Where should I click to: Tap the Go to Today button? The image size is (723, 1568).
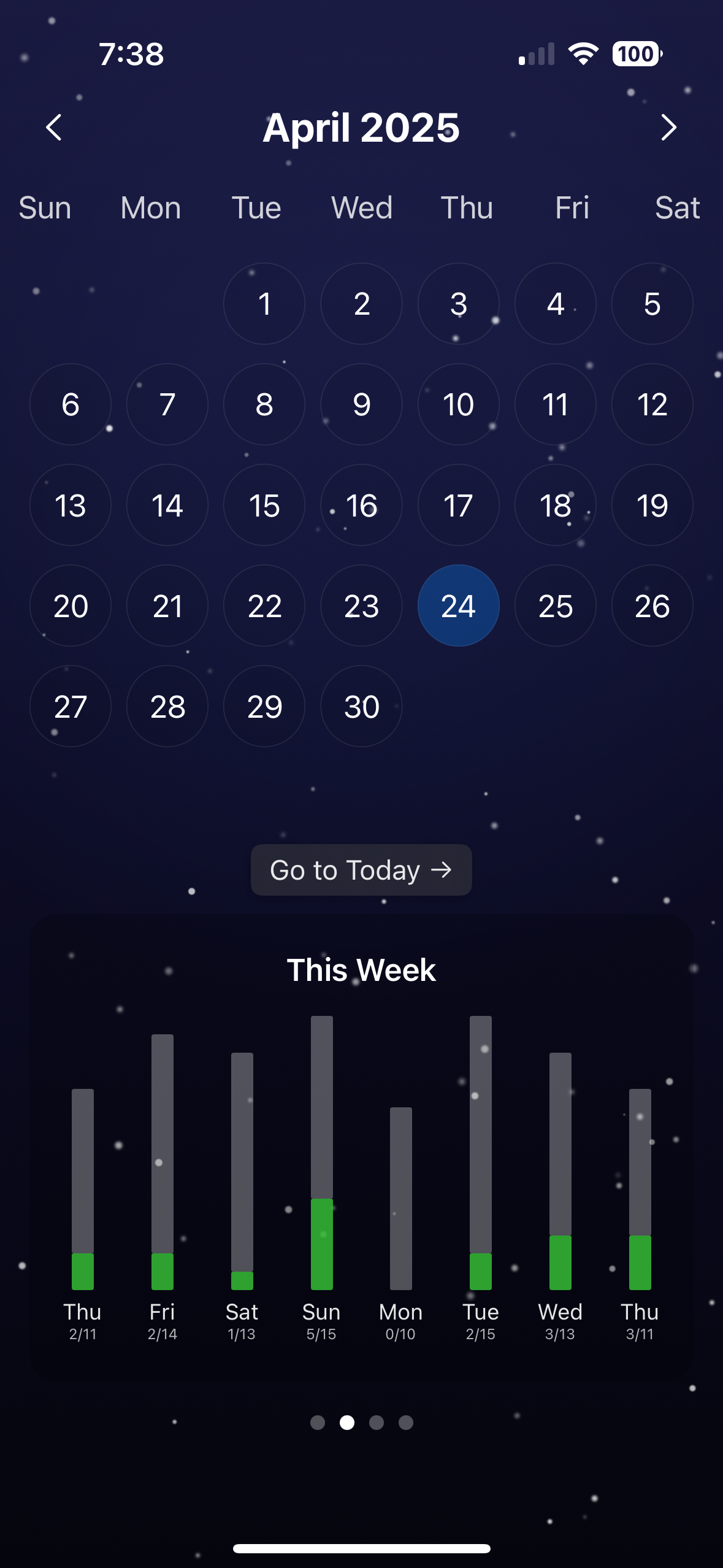tap(361, 870)
